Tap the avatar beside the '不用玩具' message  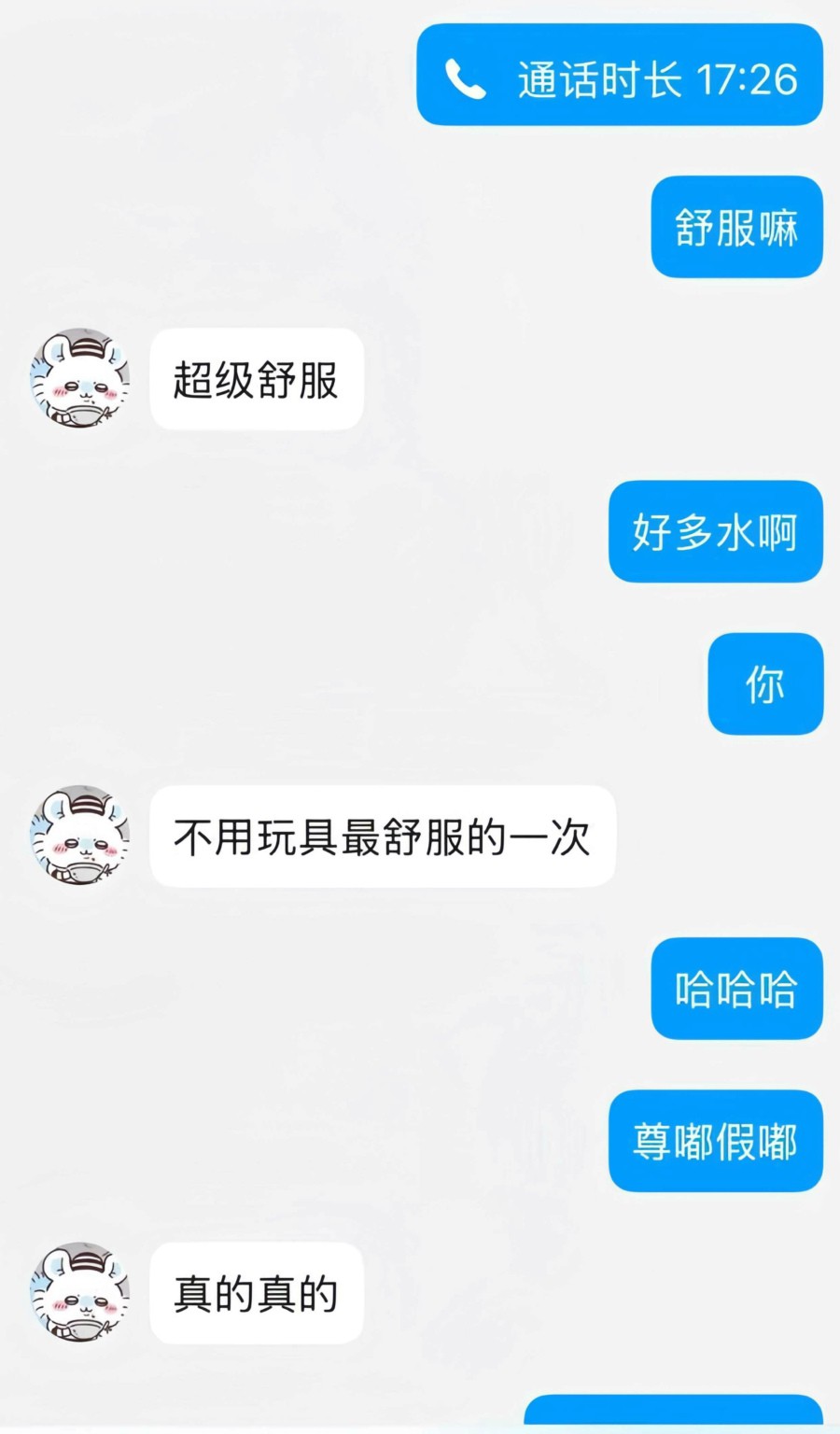(80, 836)
